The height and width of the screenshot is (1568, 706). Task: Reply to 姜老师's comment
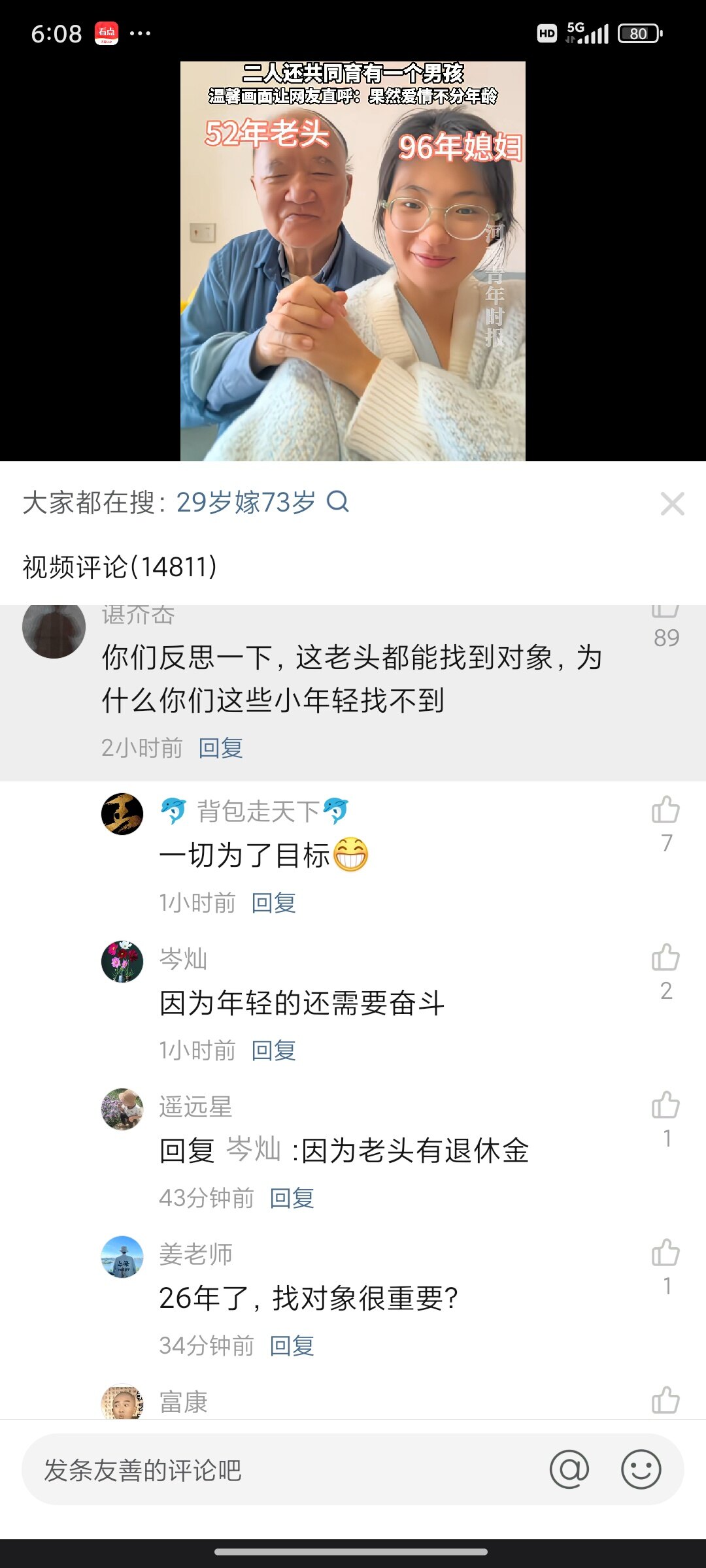coord(292,1346)
